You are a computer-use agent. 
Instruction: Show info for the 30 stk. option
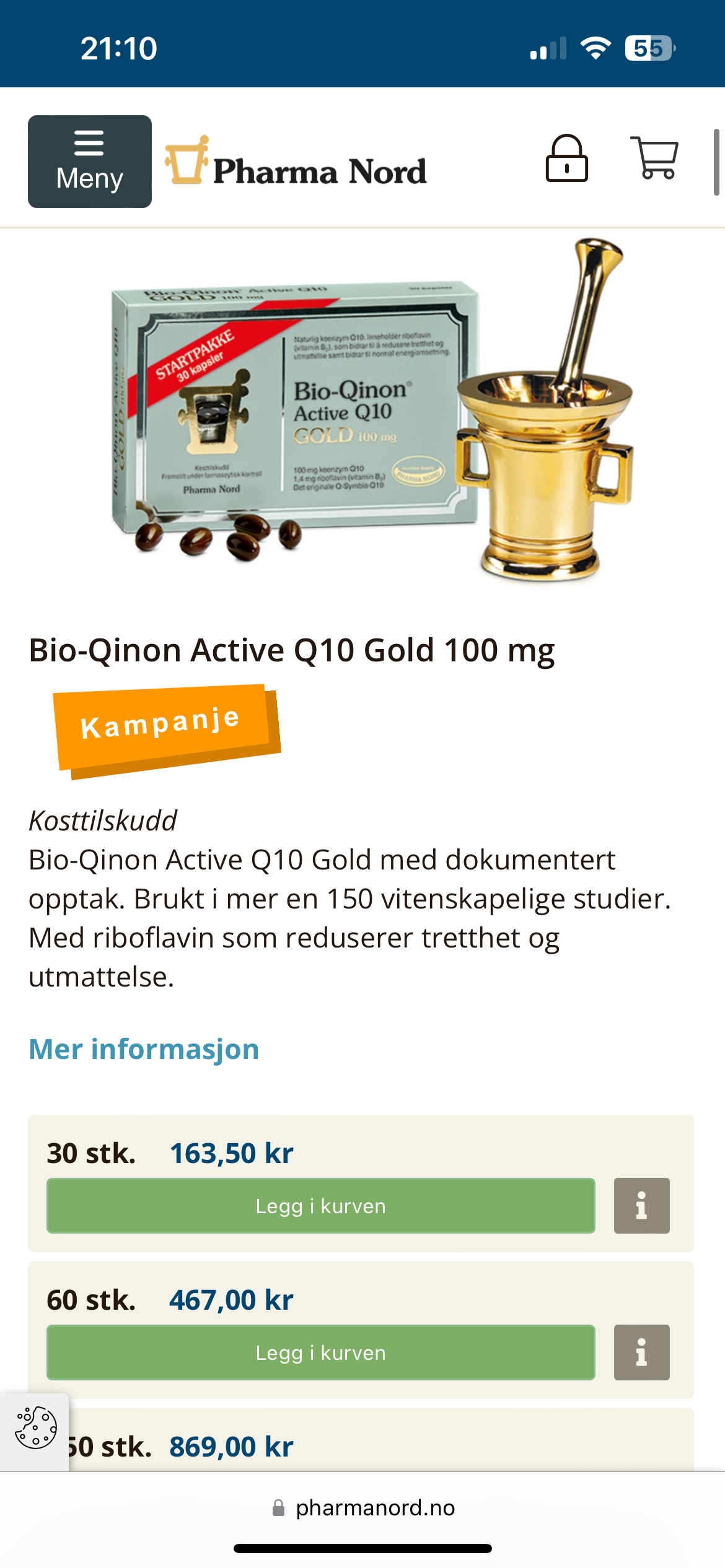tap(641, 1206)
